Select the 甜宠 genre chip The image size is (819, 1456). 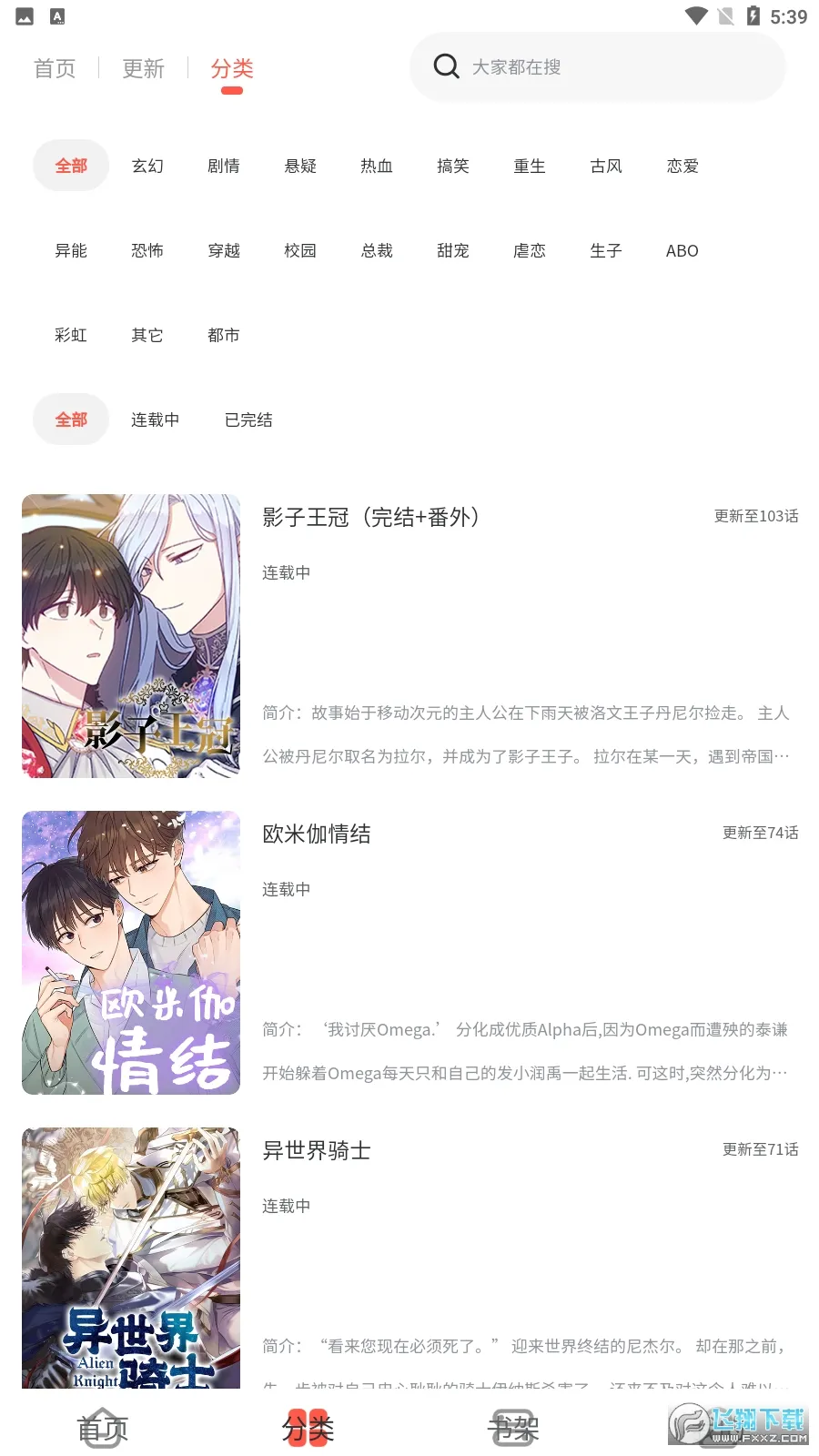click(x=453, y=250)
